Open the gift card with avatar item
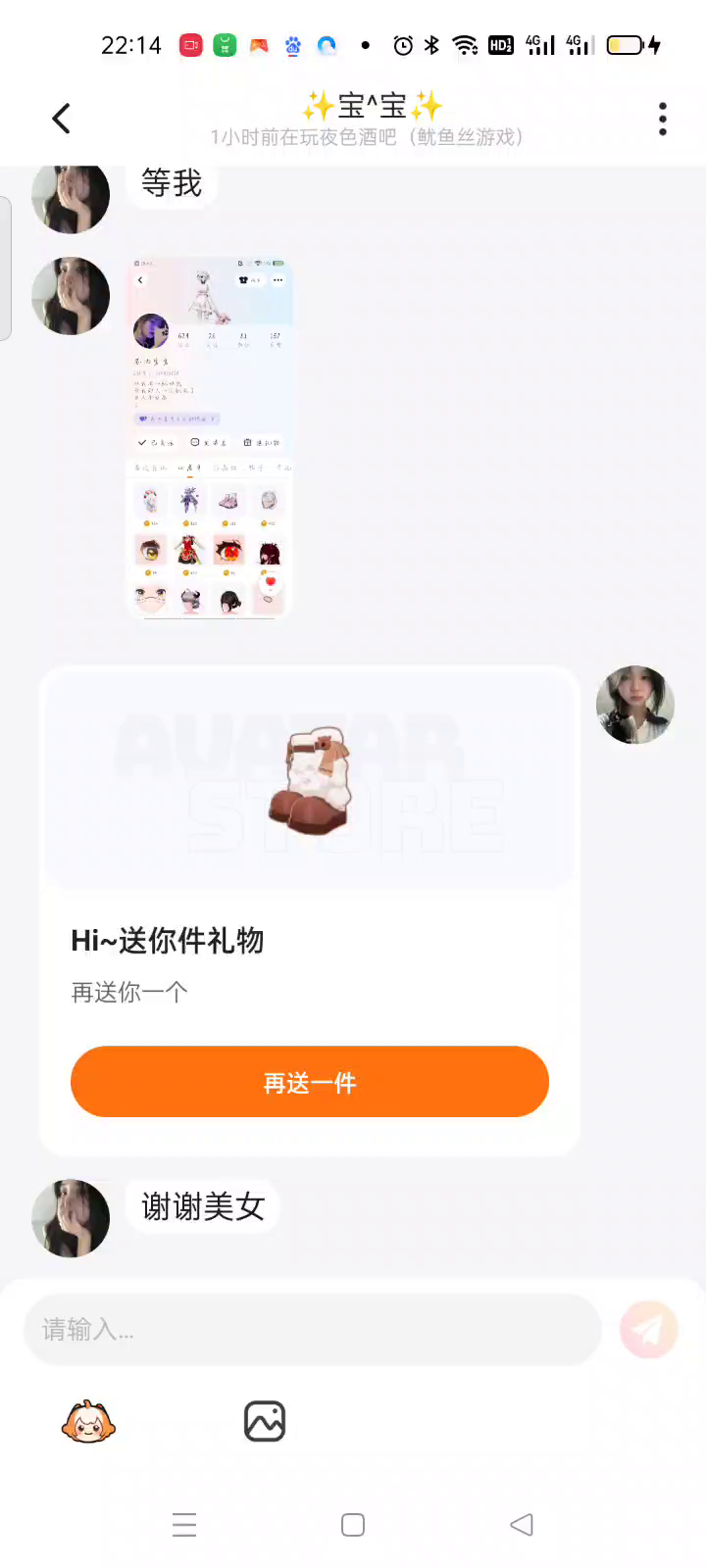 tap(310, 804)
